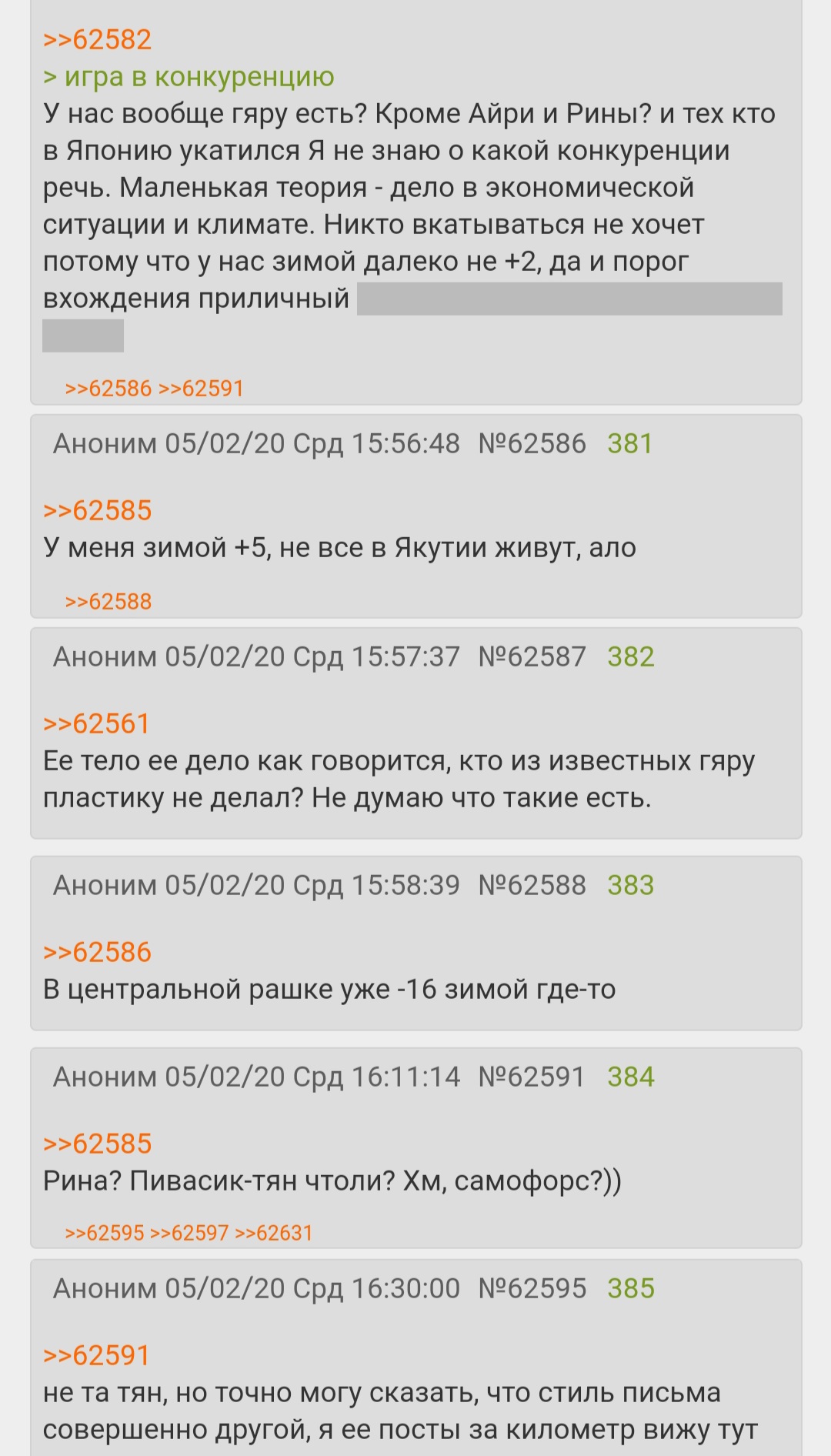Reveal the hidden spoiler text in first post

569,299
